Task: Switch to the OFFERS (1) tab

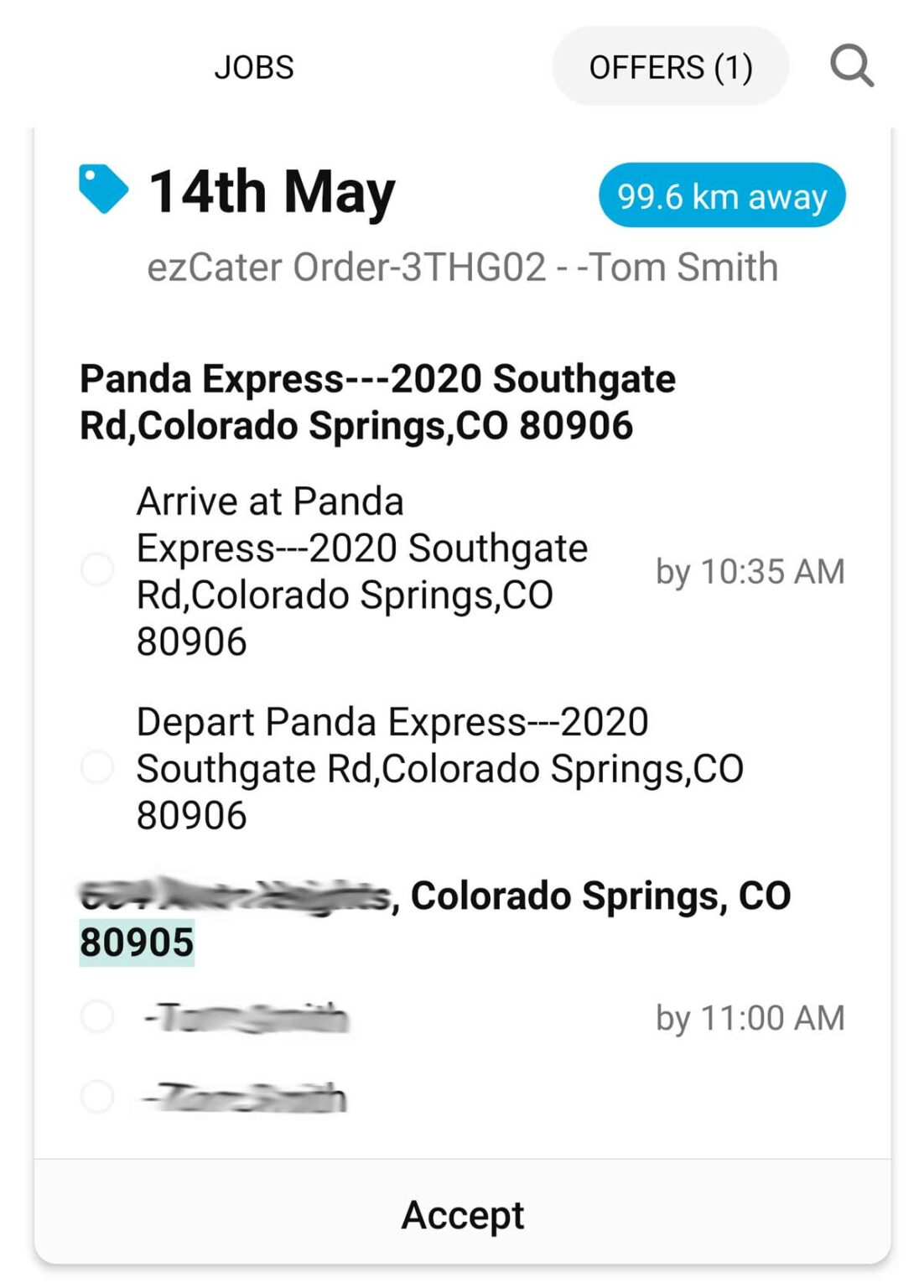Action: click(x=670, y=66)
